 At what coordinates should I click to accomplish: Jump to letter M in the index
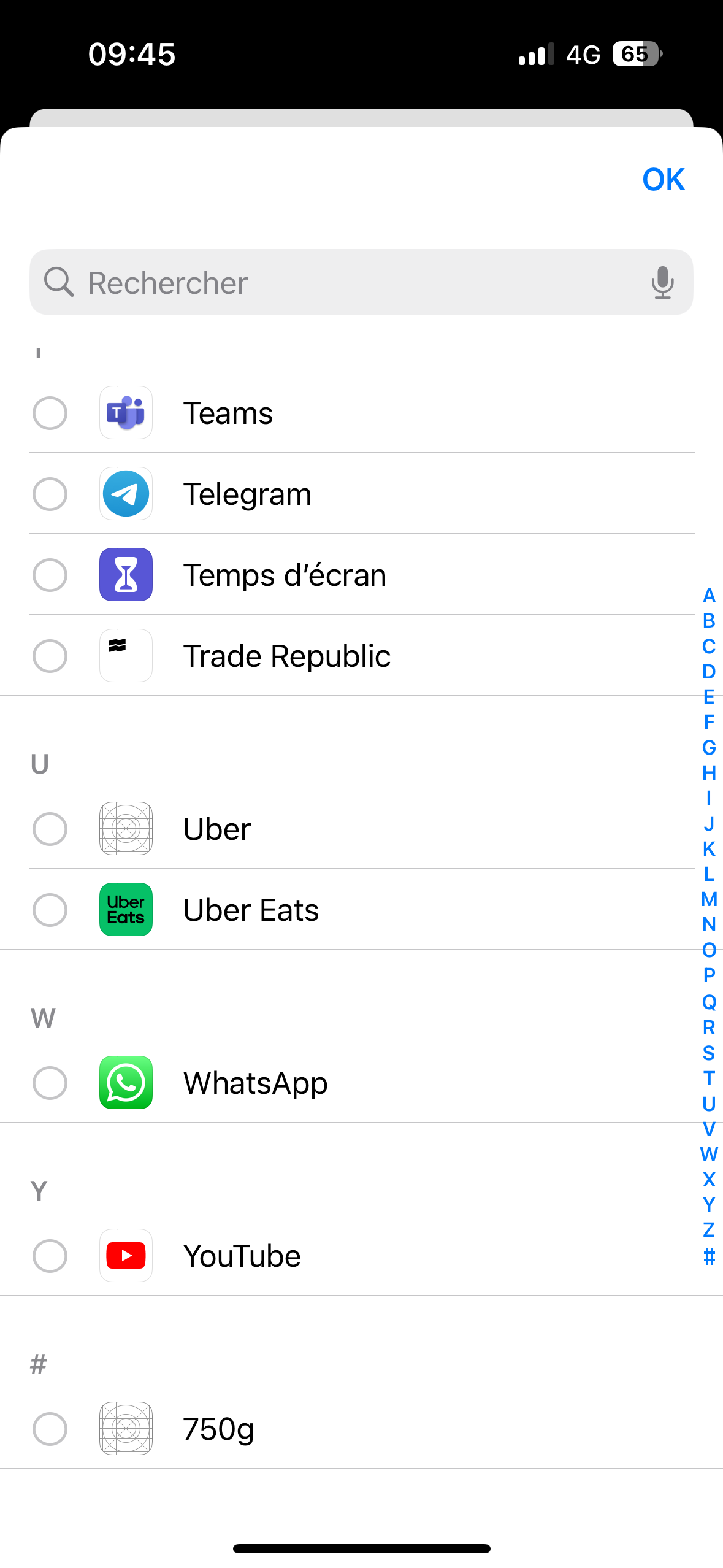tap(709, 899)
